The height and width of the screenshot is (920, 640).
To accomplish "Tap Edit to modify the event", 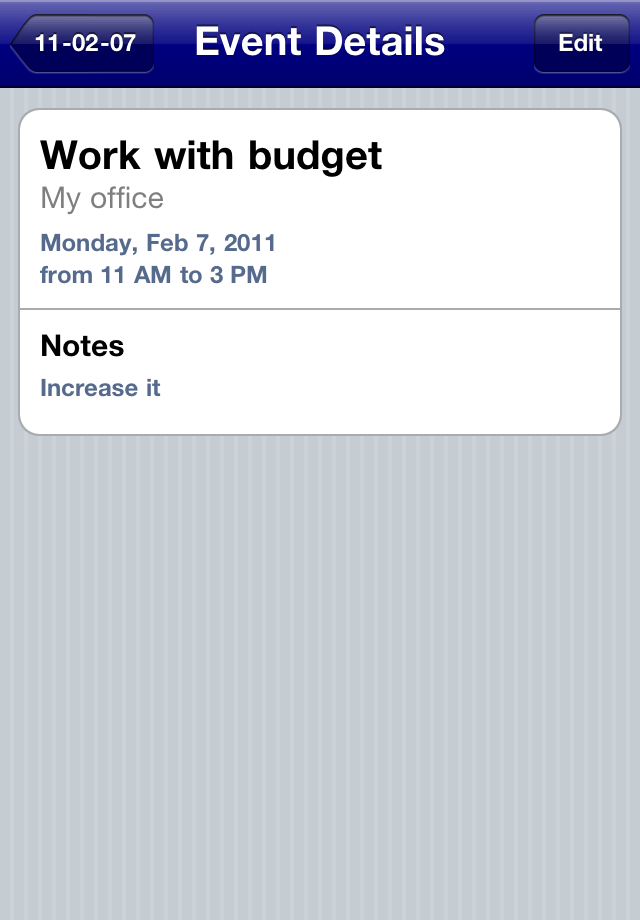I will point(581,44).
